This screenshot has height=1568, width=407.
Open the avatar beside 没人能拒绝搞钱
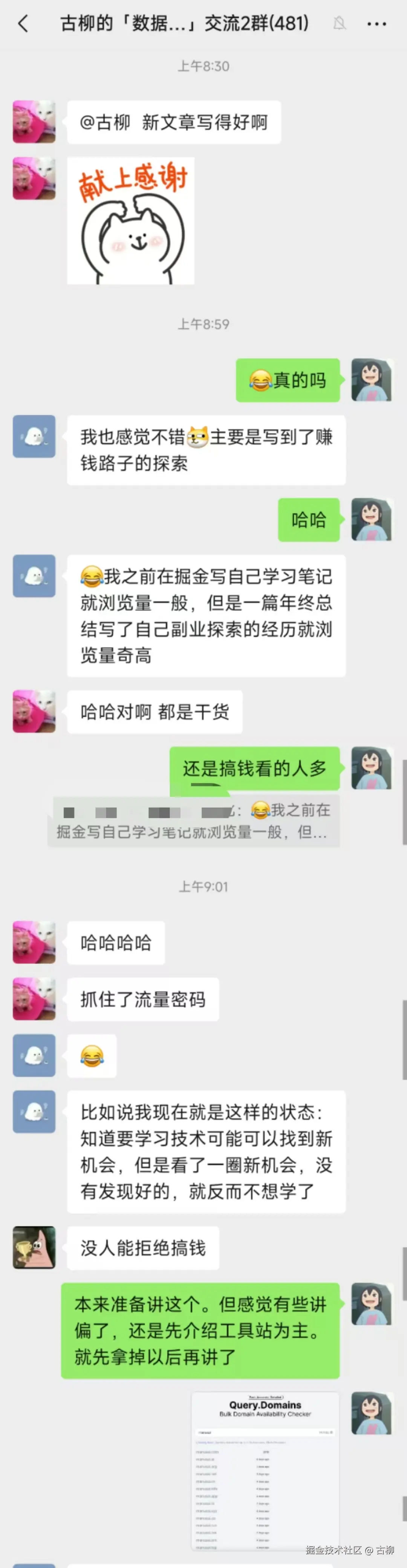(x=34, y=1247)
